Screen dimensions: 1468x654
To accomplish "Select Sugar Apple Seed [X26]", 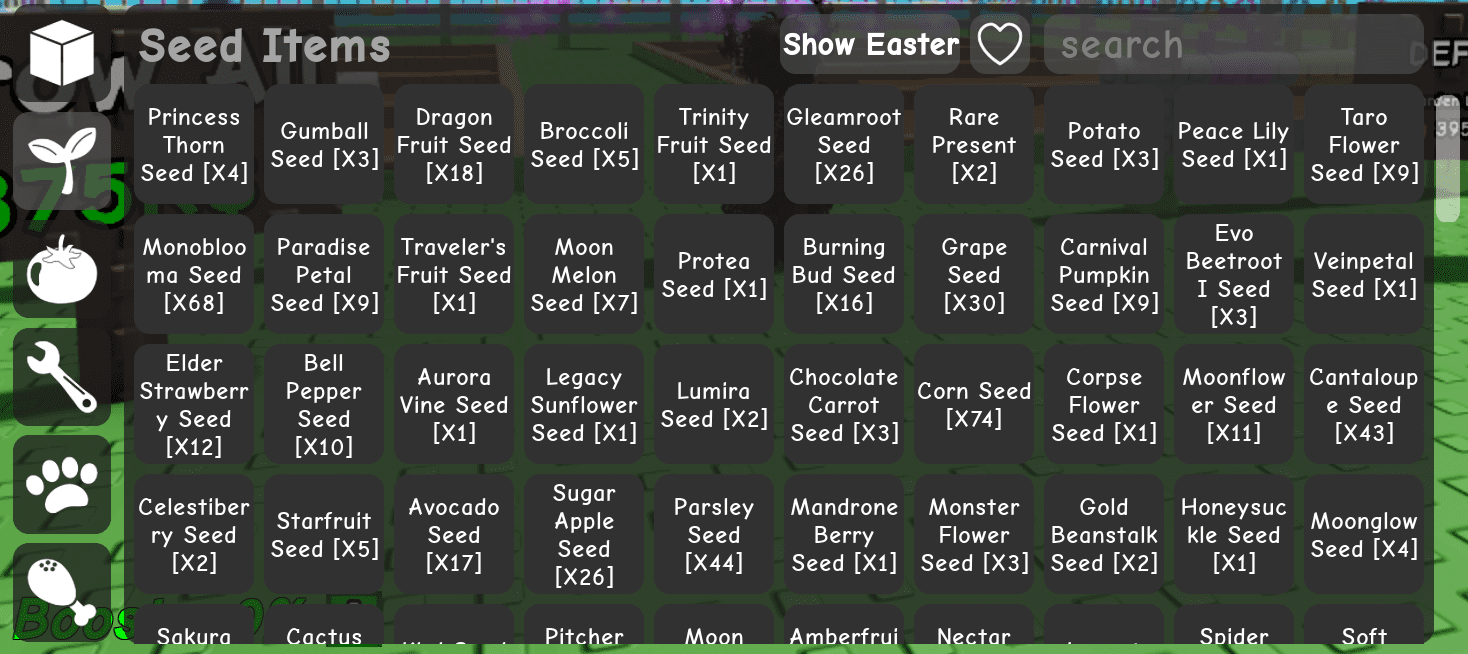I will 584,535.
